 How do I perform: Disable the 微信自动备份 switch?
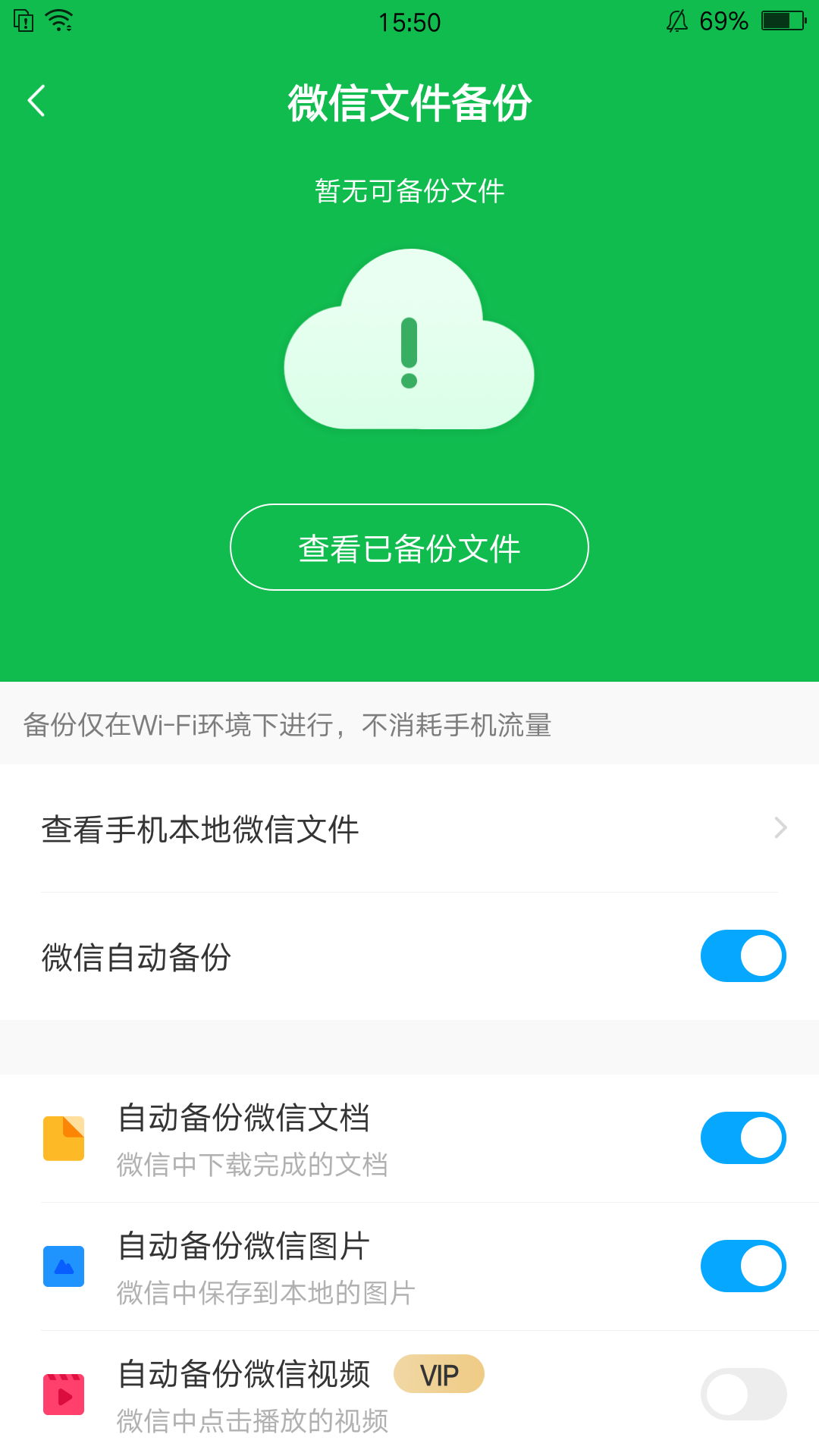[x=743, y=955]
